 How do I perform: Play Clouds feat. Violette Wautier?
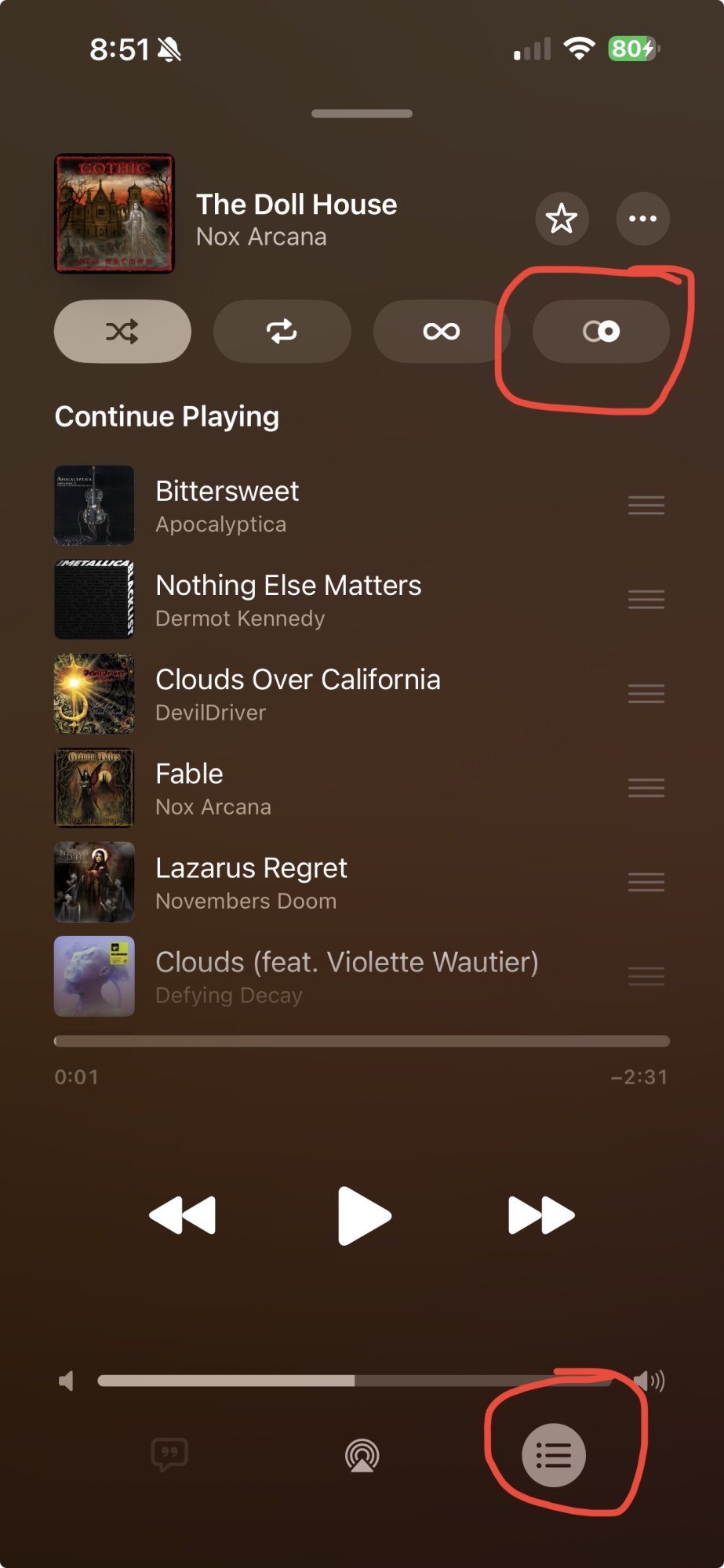pyautogui.click(x=314, y=976)
